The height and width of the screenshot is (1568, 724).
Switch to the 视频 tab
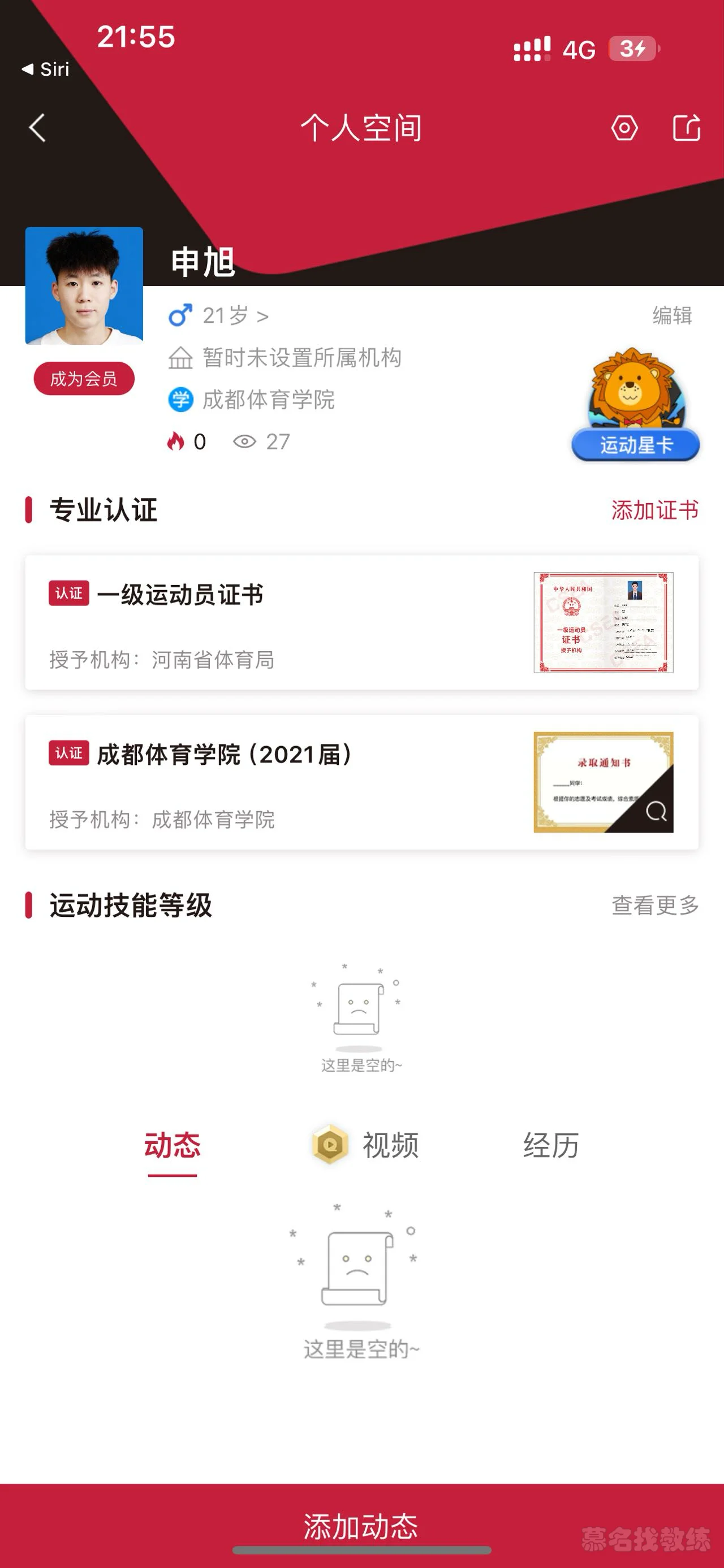coord(367,1146)
